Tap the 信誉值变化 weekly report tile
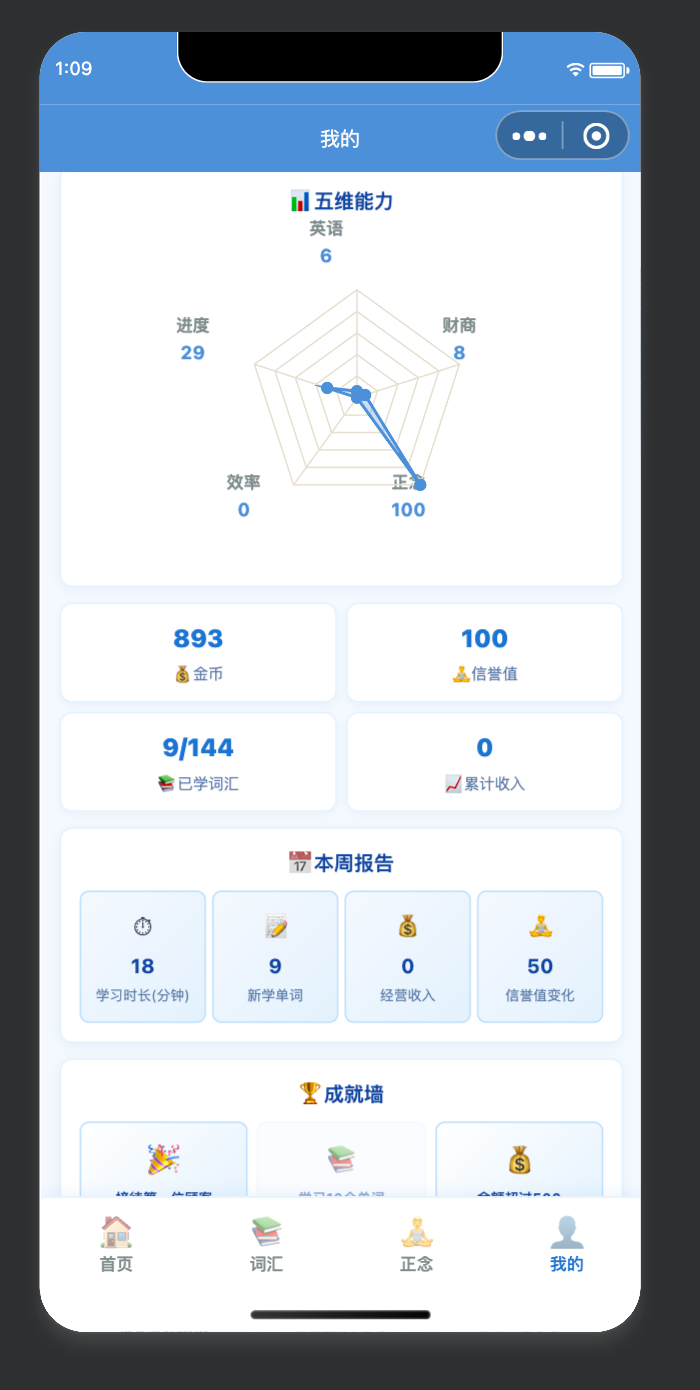700x1390 pixels. (x=540, y=957)
